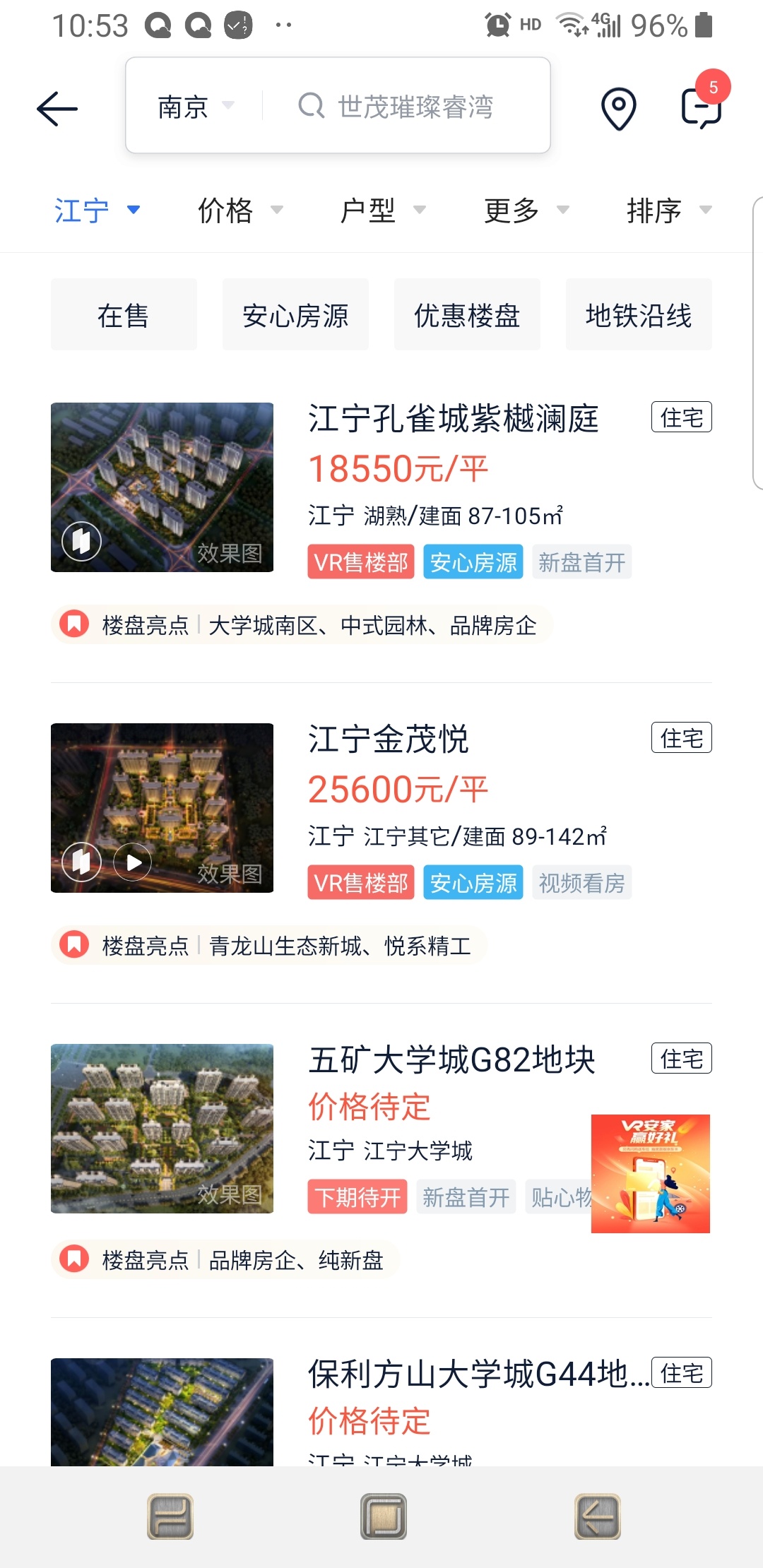The image size is (763, 1568).
Task: Expand the 更多 filter options
Action: pos(526,210)
